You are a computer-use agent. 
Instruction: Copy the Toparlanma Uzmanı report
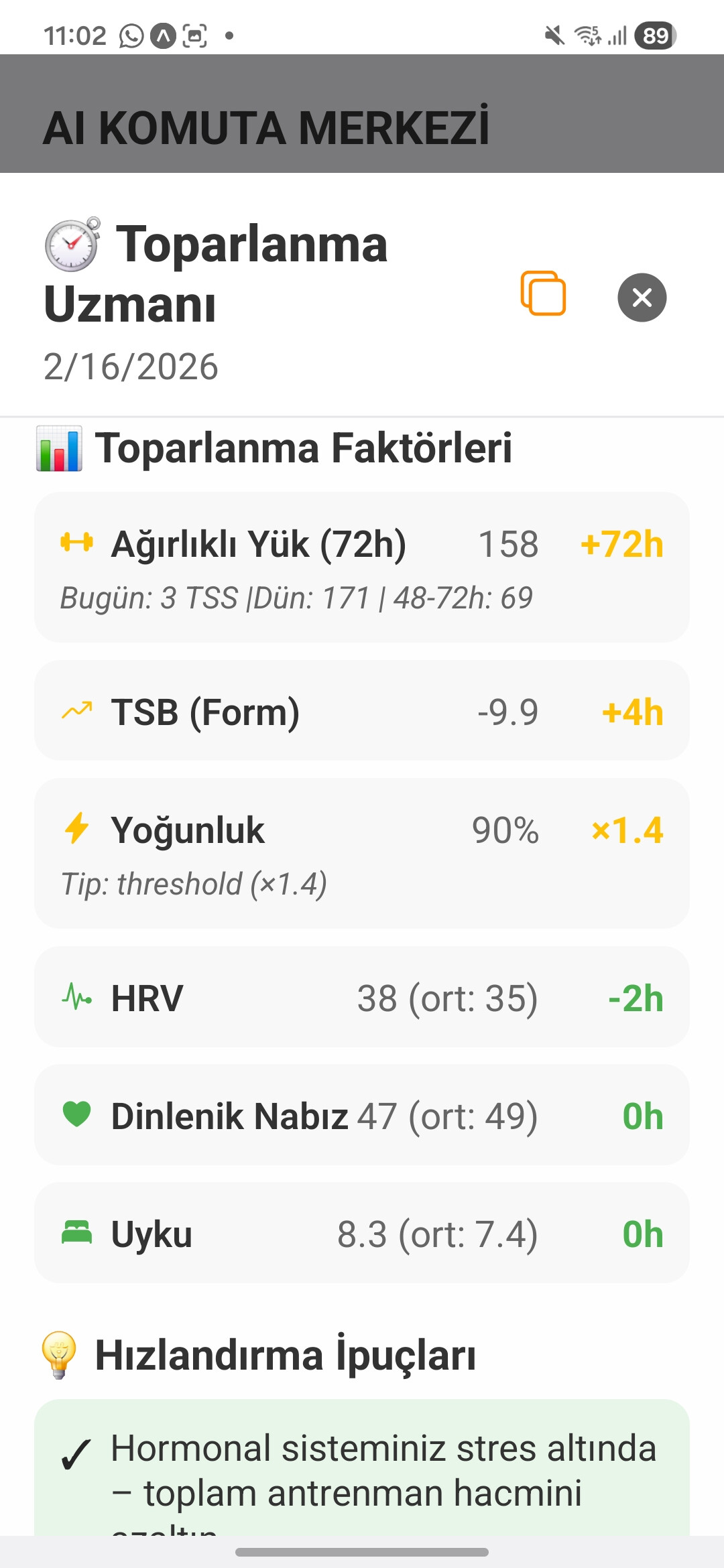click(x=543, y=293)
